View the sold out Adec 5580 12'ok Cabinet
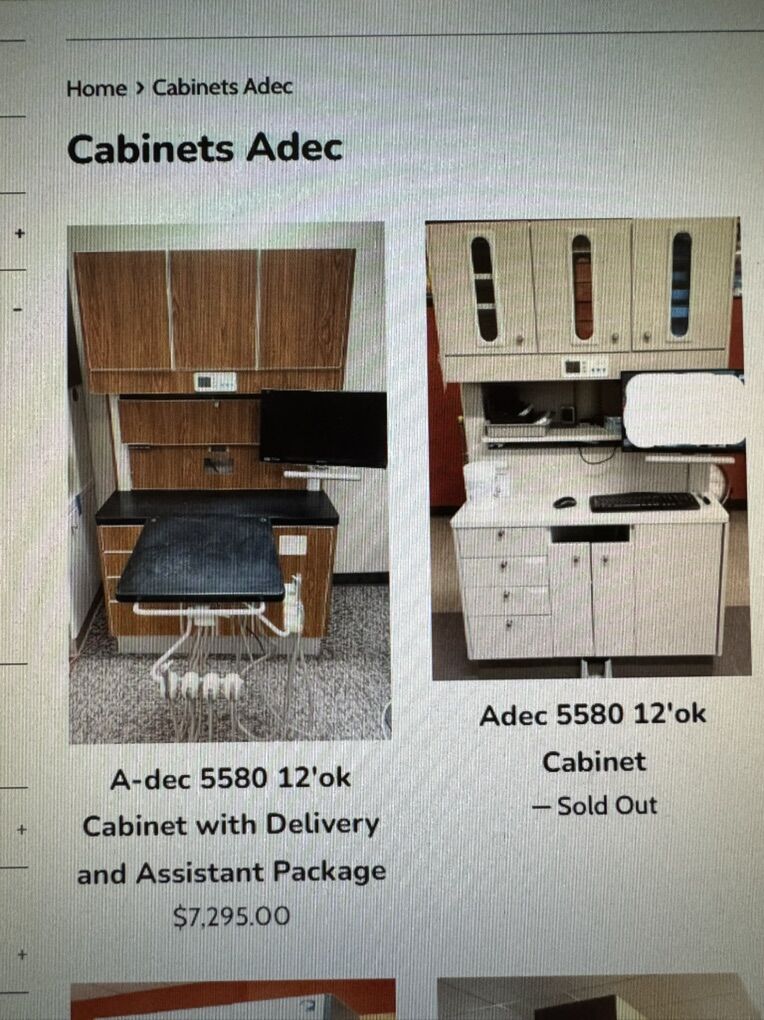 (x=593, y=737)
